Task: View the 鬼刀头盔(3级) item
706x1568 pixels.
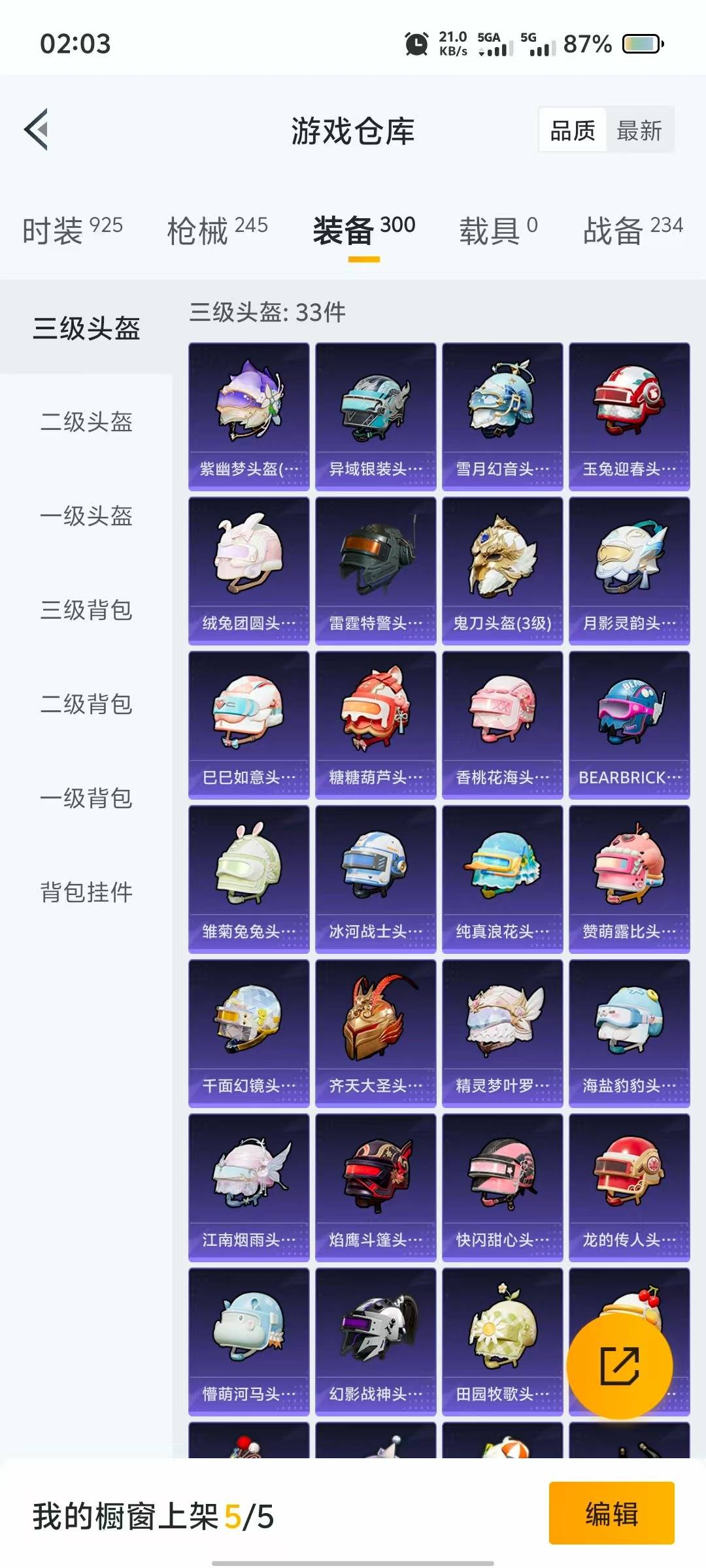Action: 502,570
